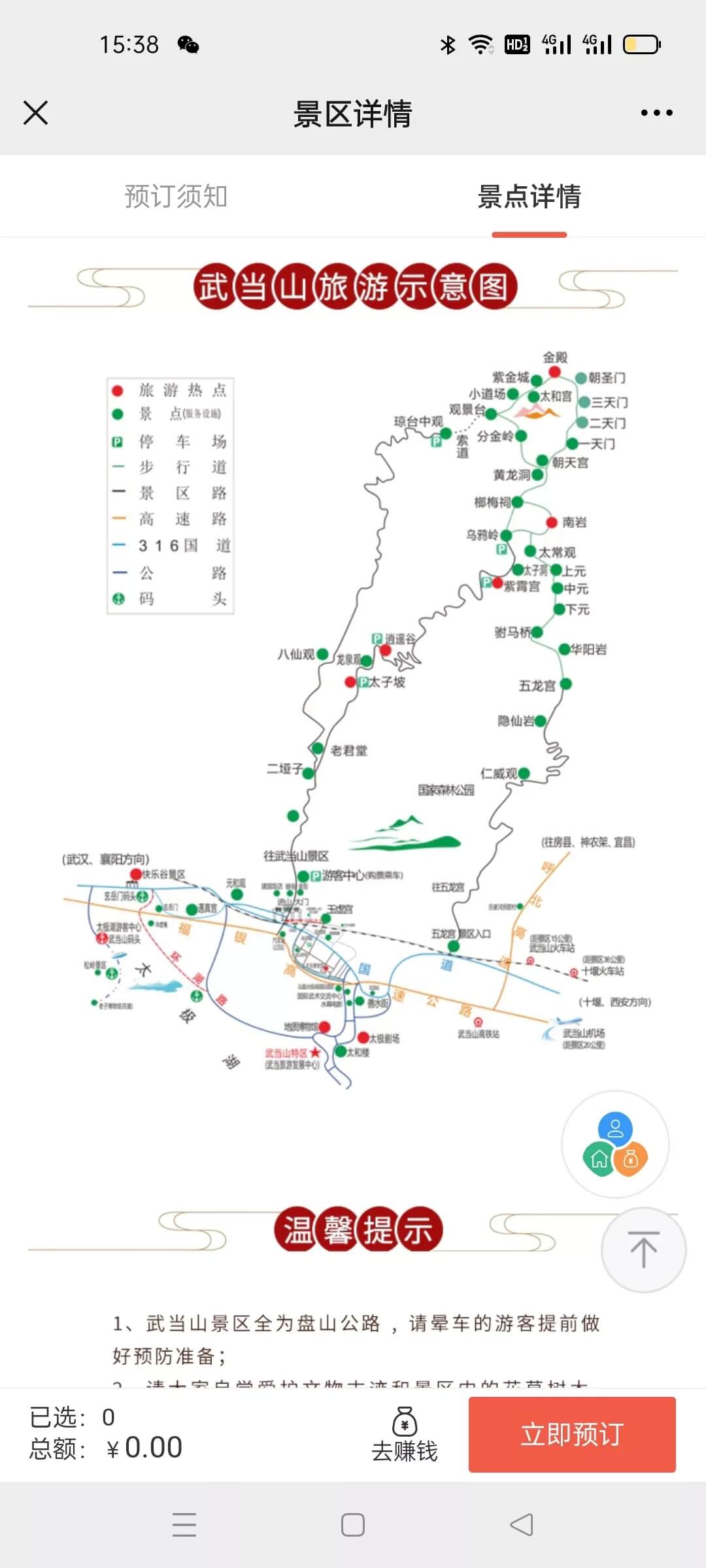Select the 景点详情 tab
Image resolution: width=706 pixels, height=1568 pixels.
(529, 196)
